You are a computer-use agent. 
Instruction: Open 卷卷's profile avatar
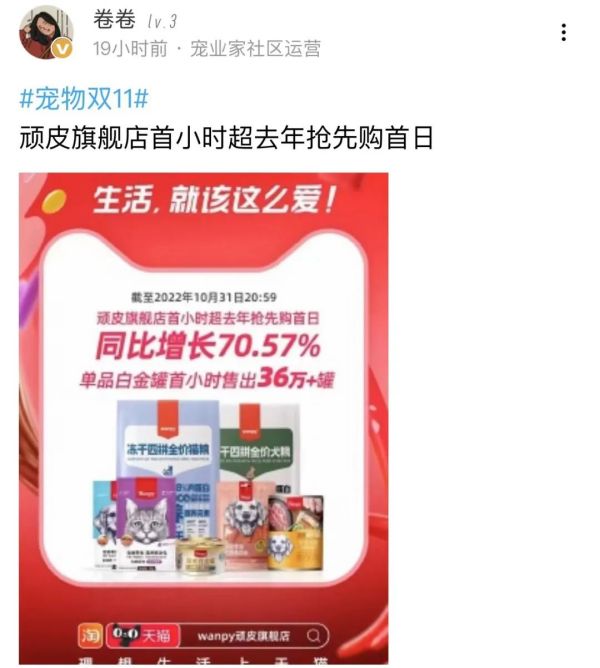point(46,32)
